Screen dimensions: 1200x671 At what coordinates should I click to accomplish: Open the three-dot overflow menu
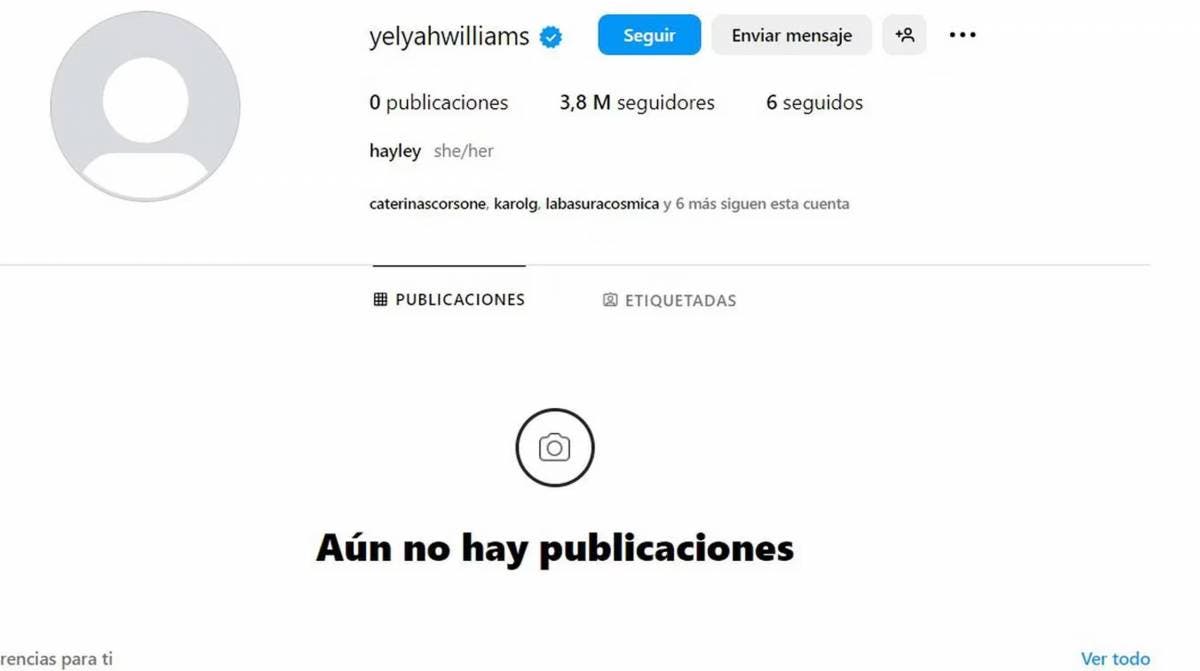pyautogui.click(x=962, y=35)
